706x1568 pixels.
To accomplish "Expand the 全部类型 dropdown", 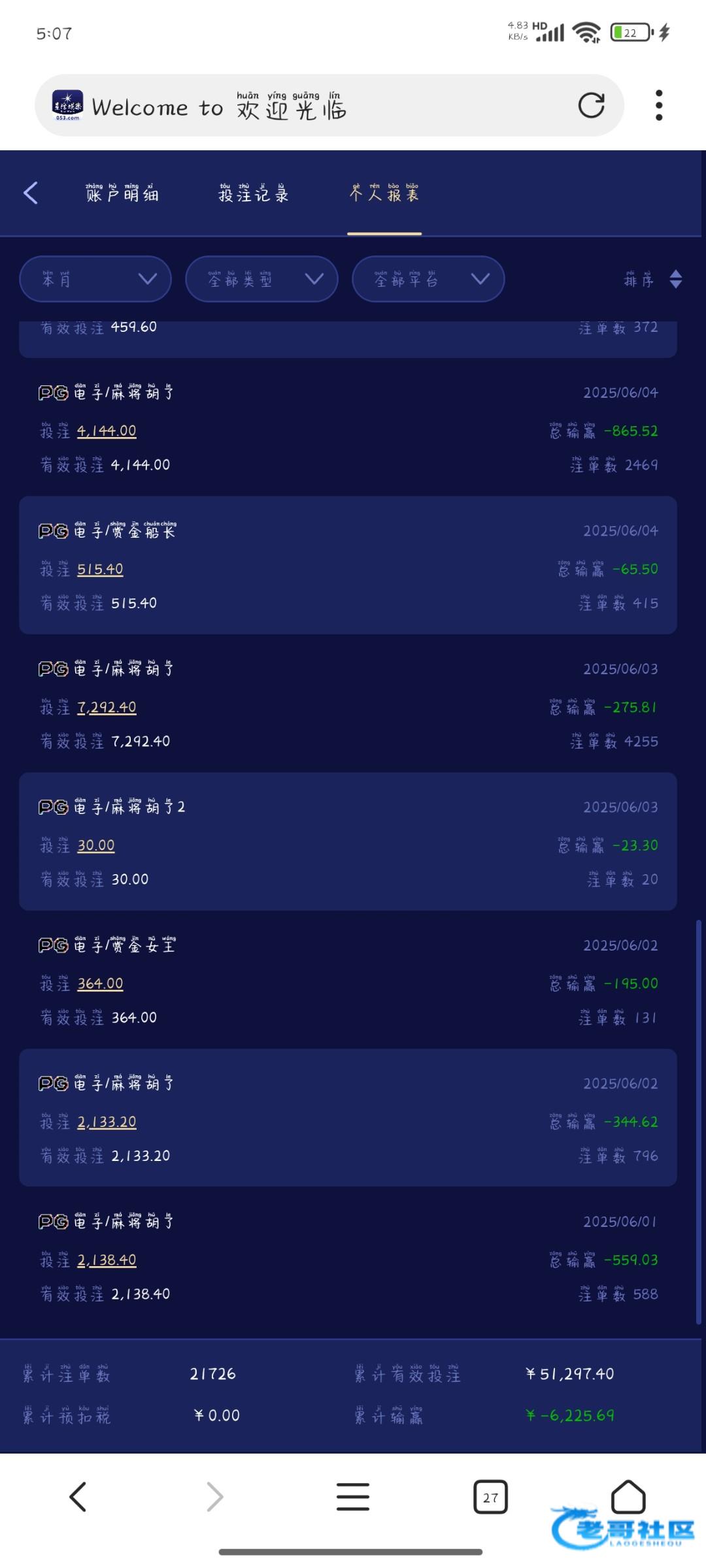I will [x=261, y=279].
